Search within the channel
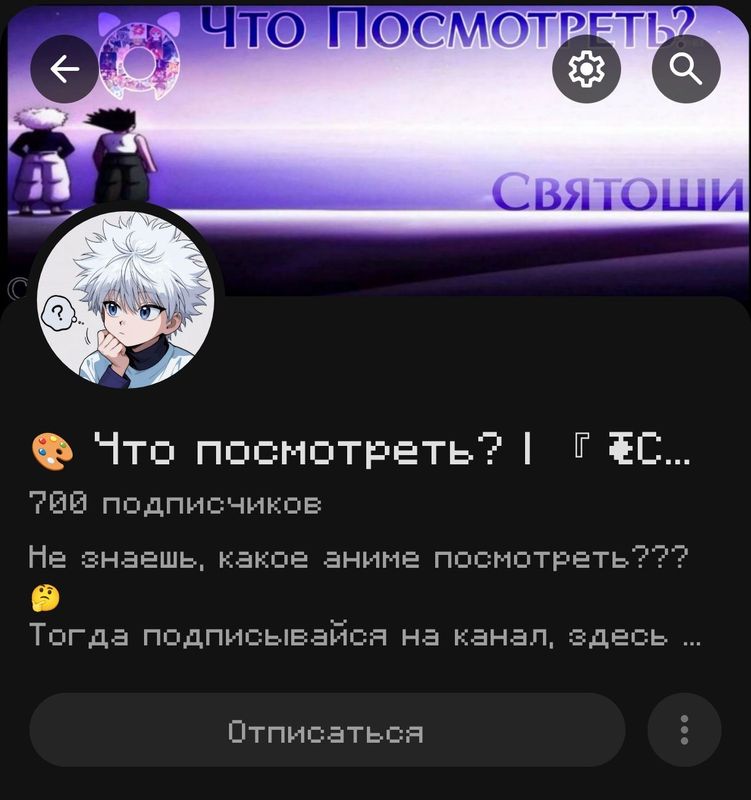This screenshot has height=800, width=751. click(x=686, y=69)
